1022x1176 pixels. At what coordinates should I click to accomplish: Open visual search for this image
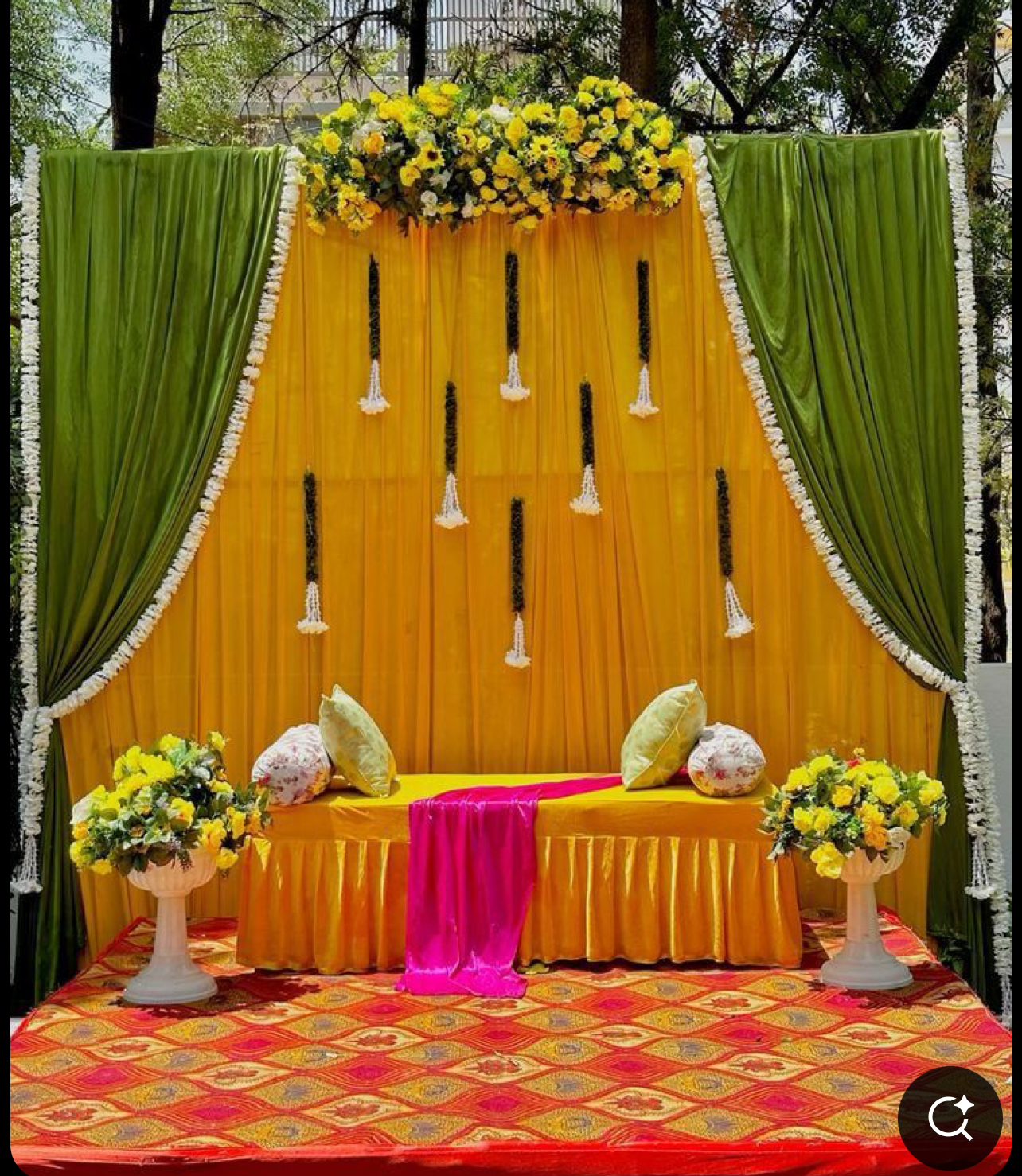click(x=950, y=1117)
